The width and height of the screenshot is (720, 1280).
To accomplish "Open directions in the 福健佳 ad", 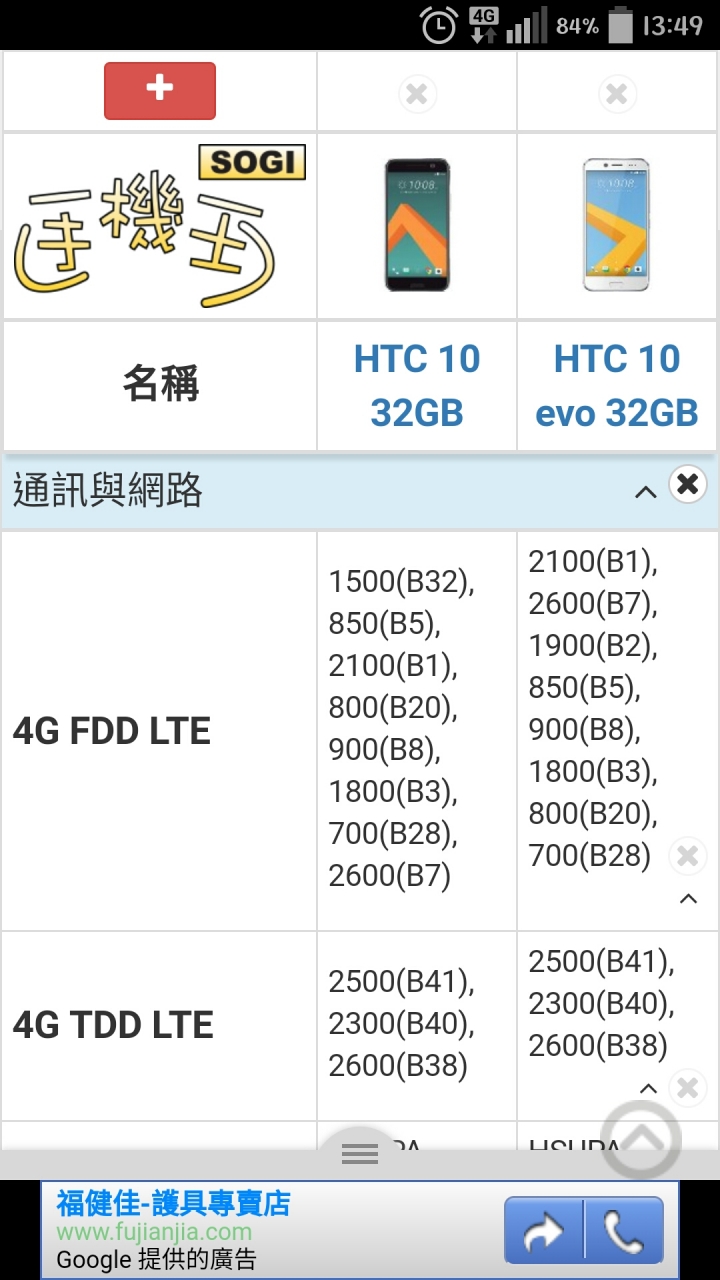I will pyautogui.click(x=542, y=1231).
